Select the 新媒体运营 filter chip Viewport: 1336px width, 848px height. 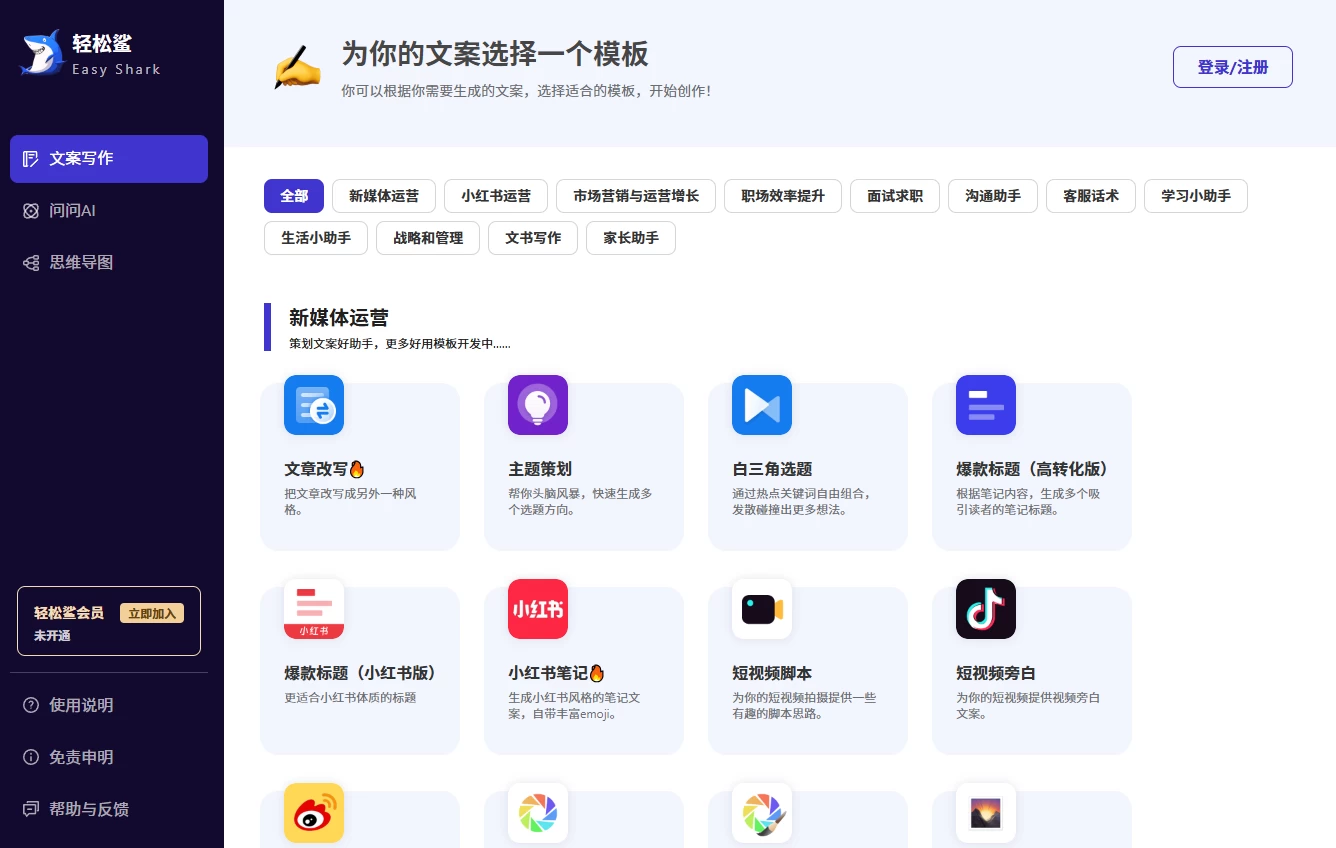pyautogui.click(x=383, y=196)
